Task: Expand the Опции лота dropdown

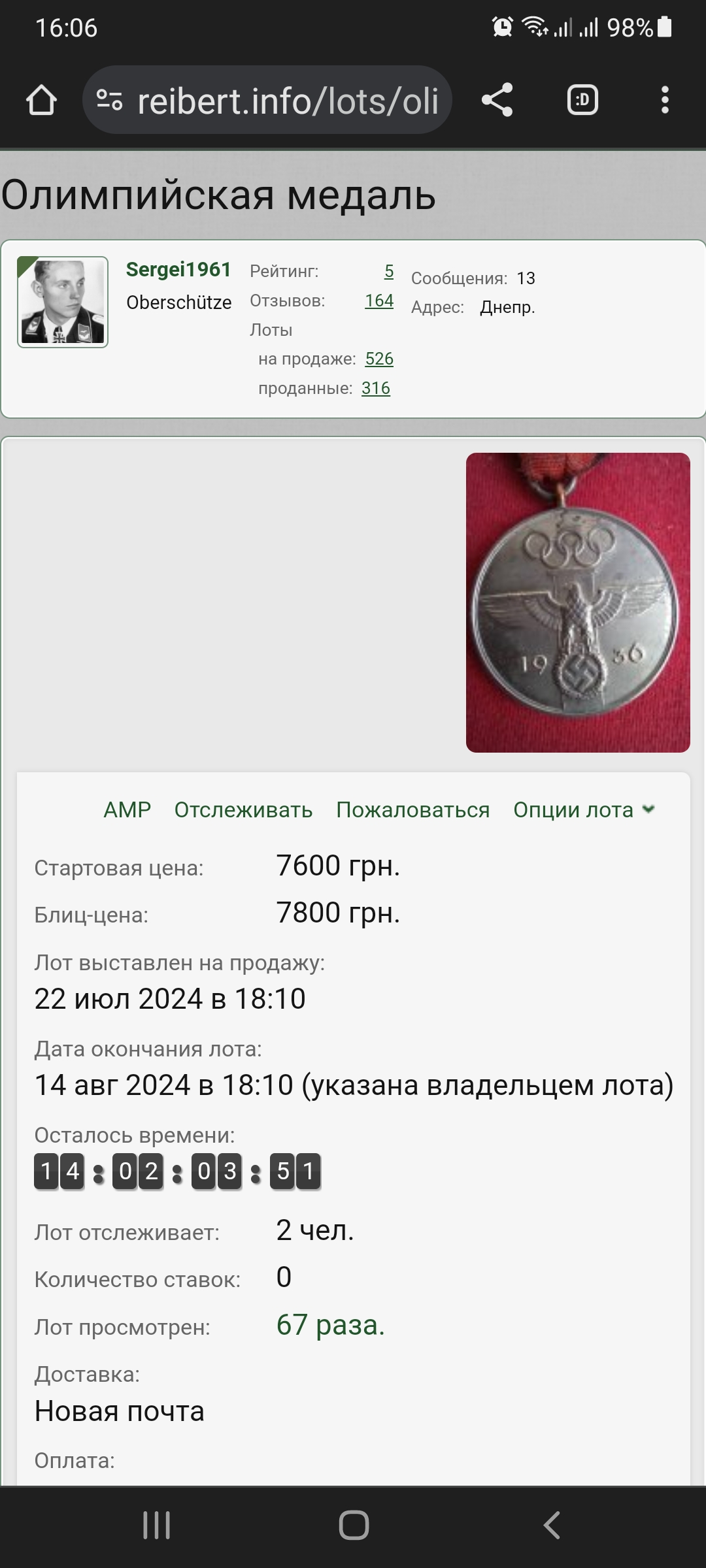Action: click(x=584, y=810)
